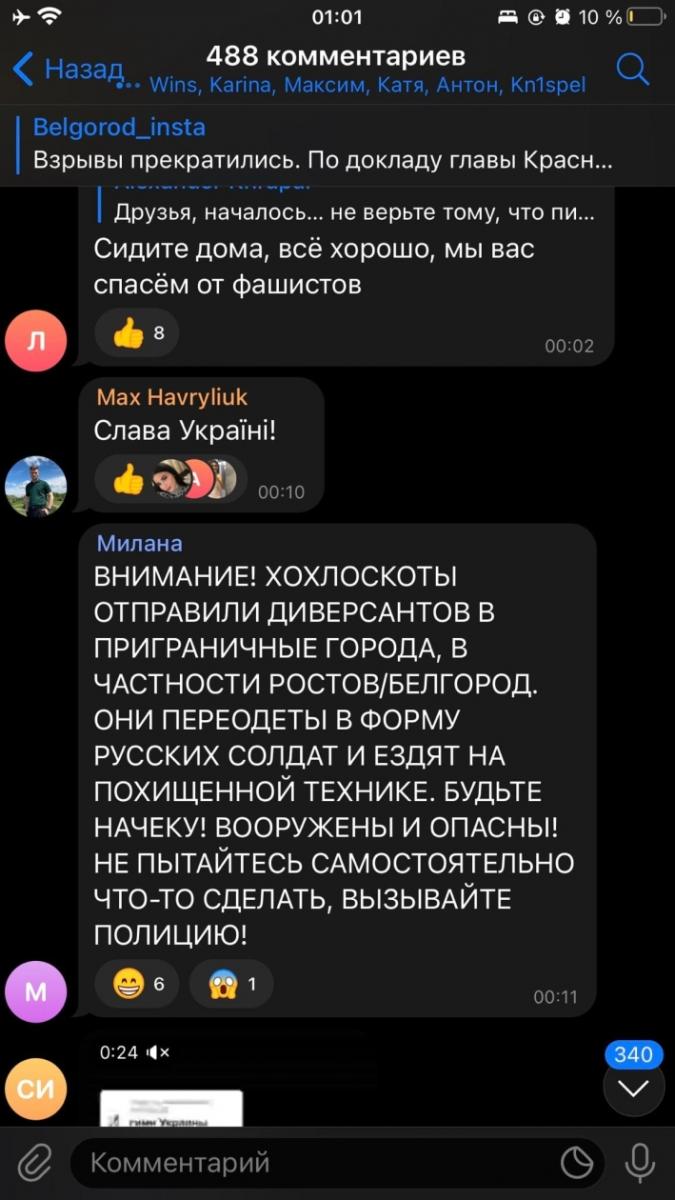This screenshot has width=675, height=1200.
Task: Tap the scream reaction on Милана's message
Action: click(231, 985)
